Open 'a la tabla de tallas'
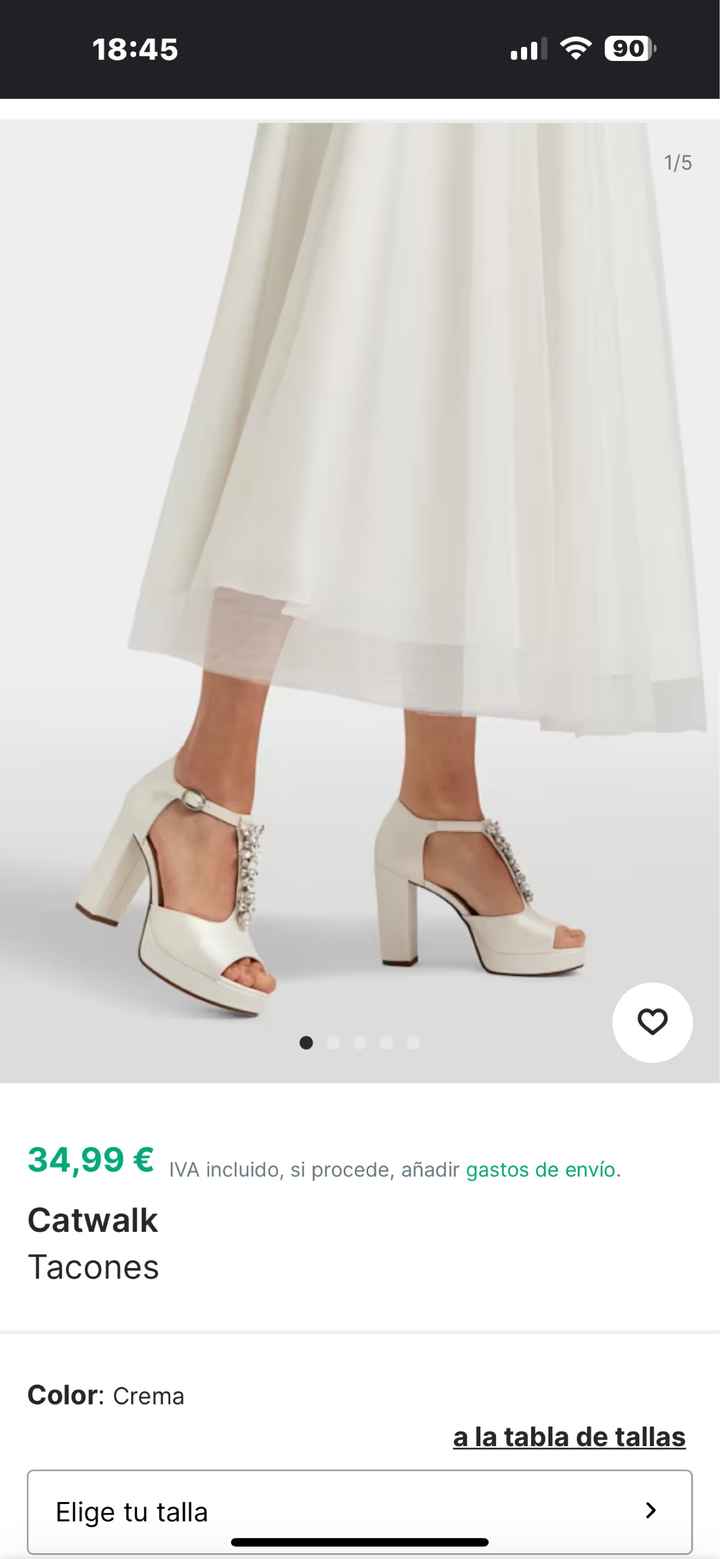 (x=568, y=1437)
